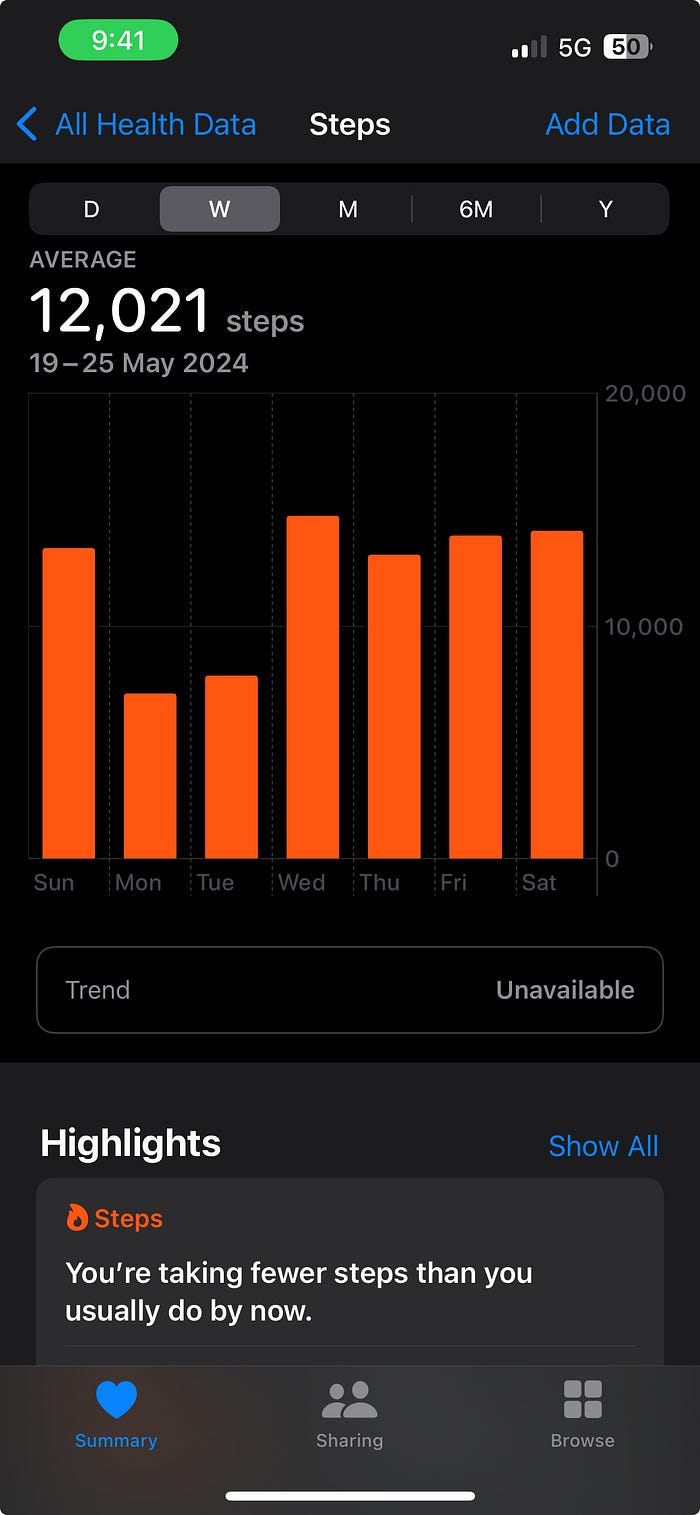Go back to All Health Data
The width and height of the screenshot is (700, 1515).
(137, 125)
